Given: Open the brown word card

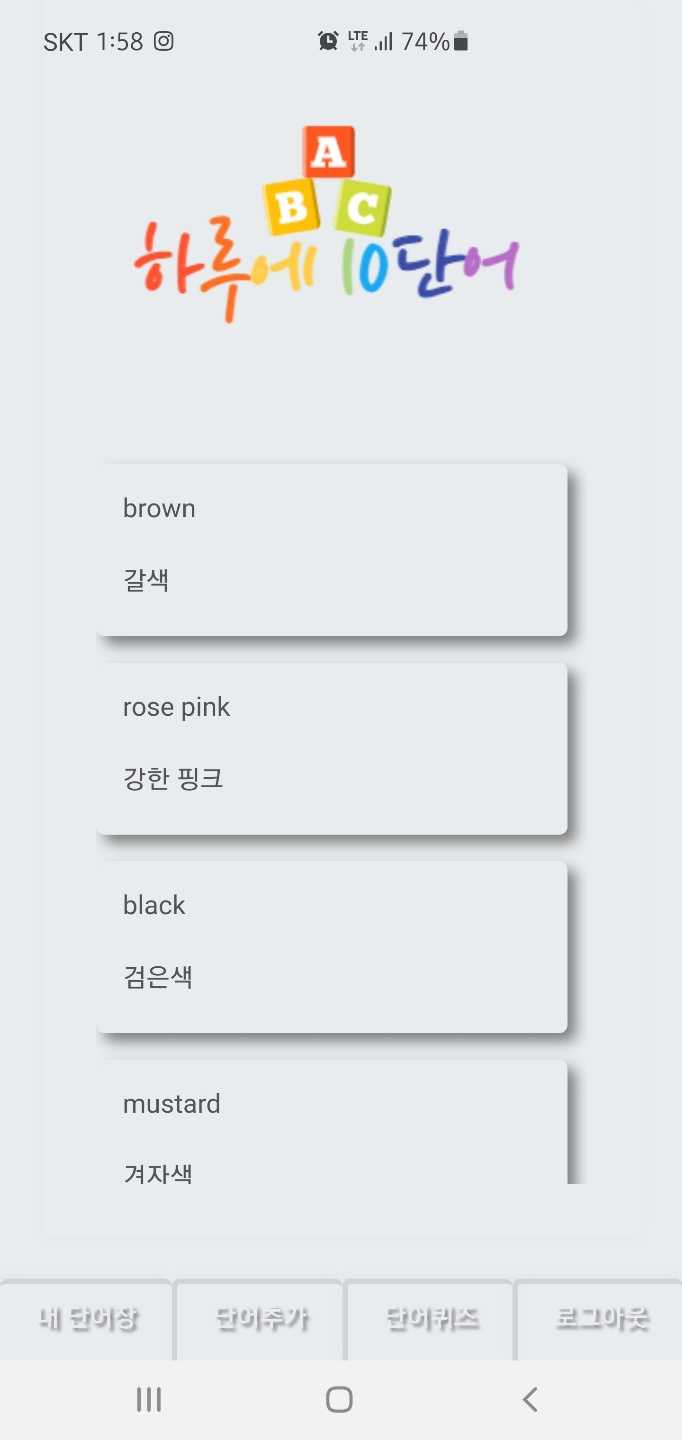Looking at the screenshot, I should [332, 548].
